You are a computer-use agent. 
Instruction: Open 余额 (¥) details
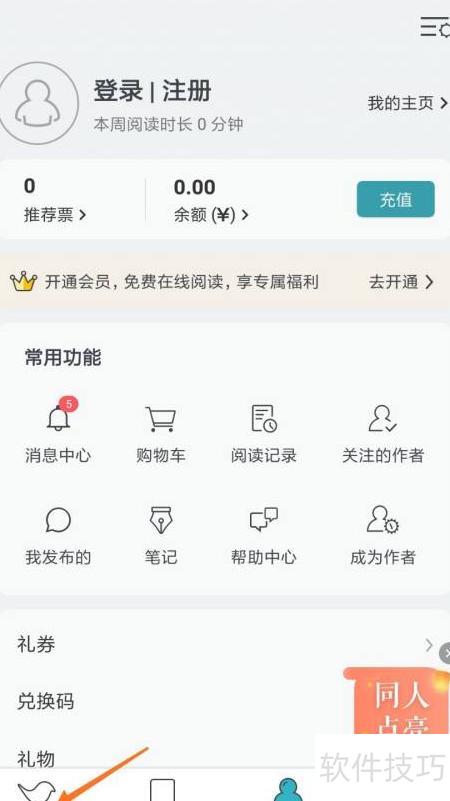211,215
